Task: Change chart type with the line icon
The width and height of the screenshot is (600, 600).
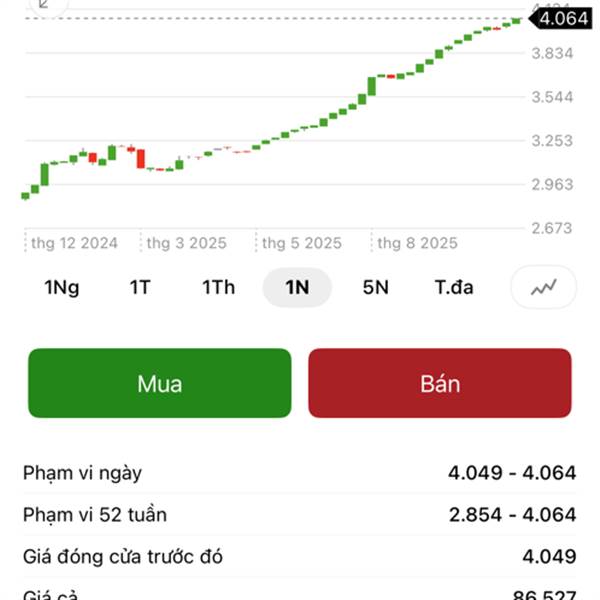Action: [544, 288]
